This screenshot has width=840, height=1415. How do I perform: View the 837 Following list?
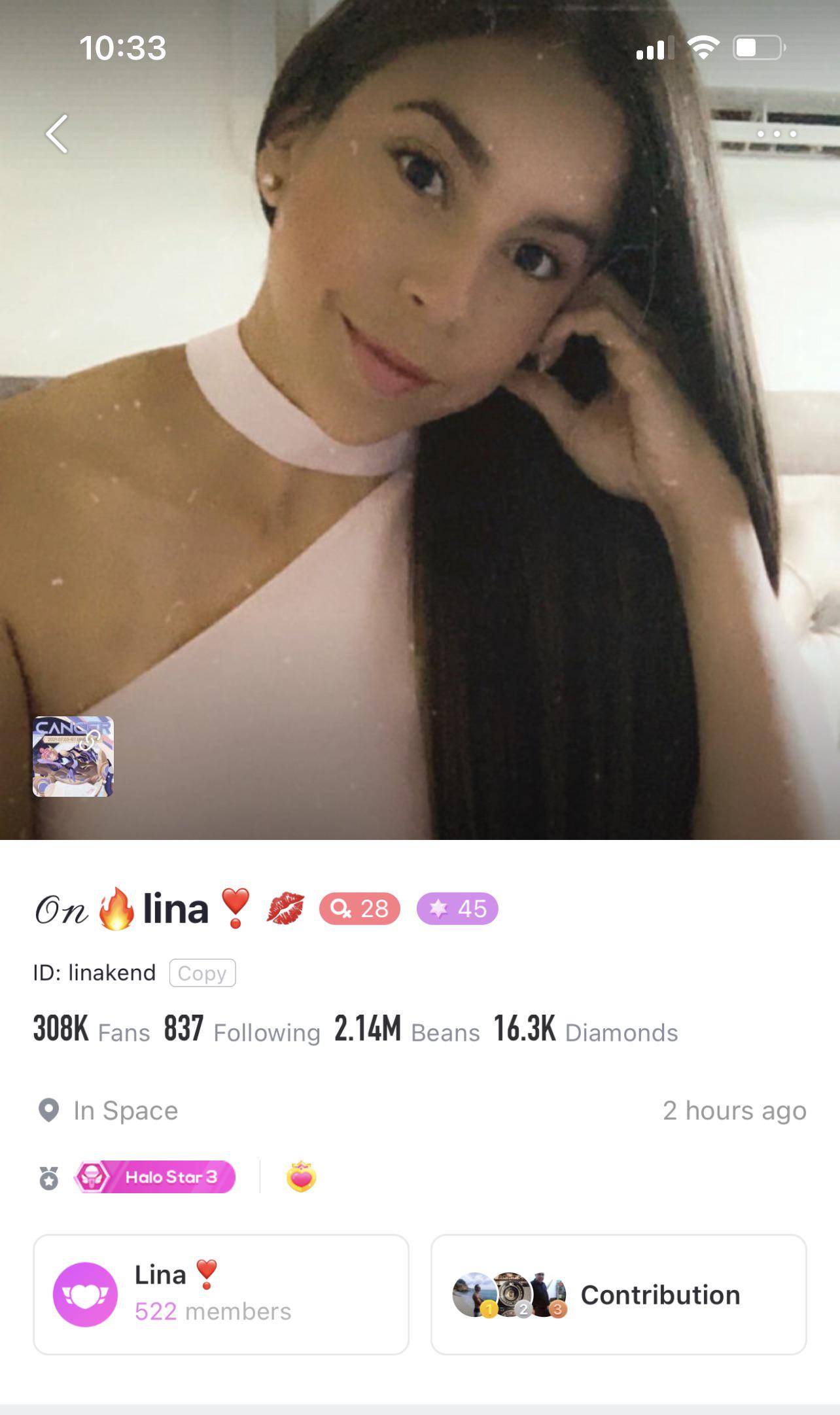(241, 1029)
